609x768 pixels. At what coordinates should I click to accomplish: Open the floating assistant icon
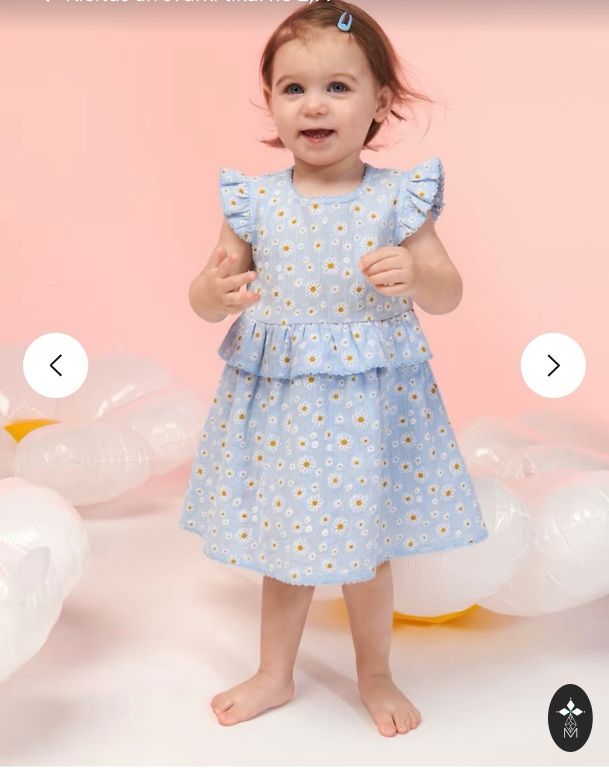(x=570, y=717)
